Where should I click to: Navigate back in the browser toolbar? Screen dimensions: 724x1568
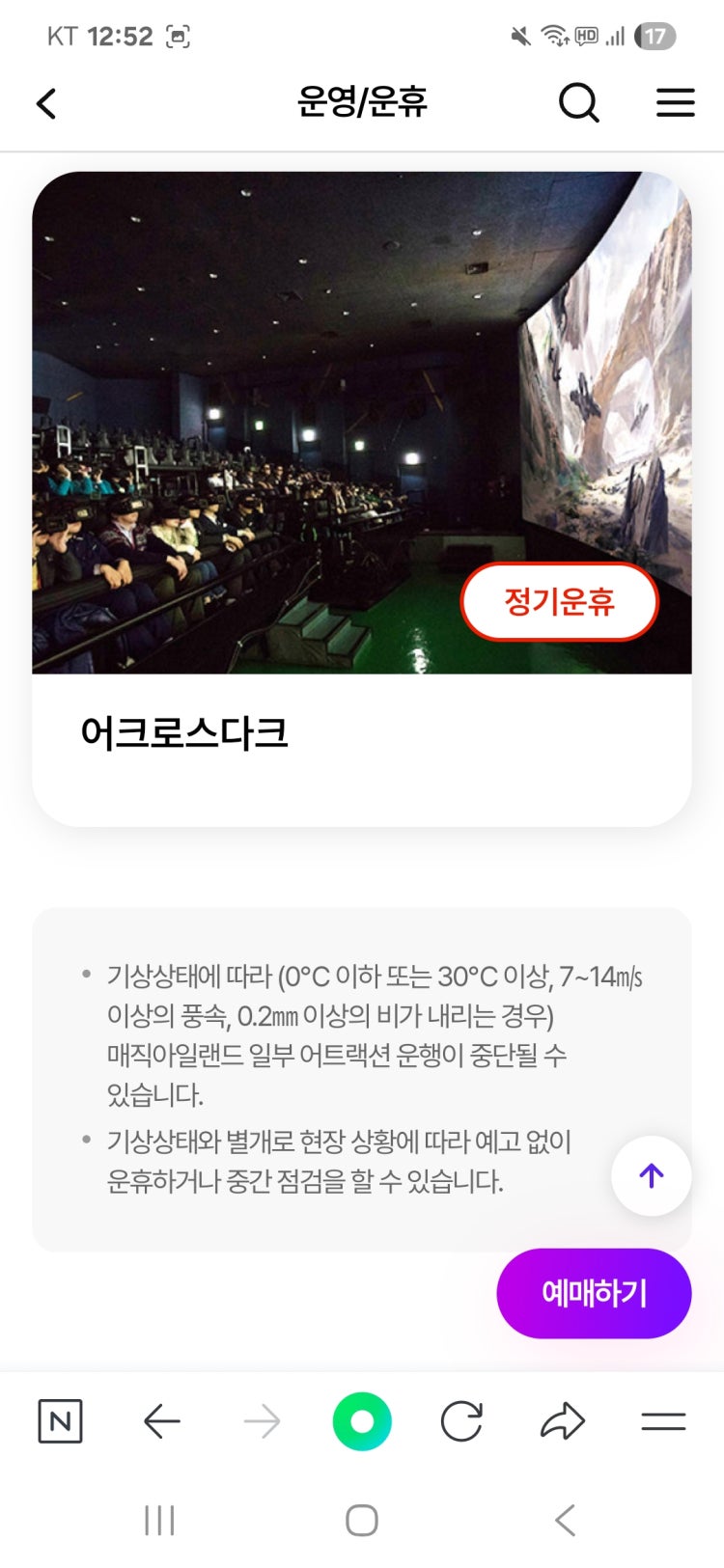(161, 1421)
